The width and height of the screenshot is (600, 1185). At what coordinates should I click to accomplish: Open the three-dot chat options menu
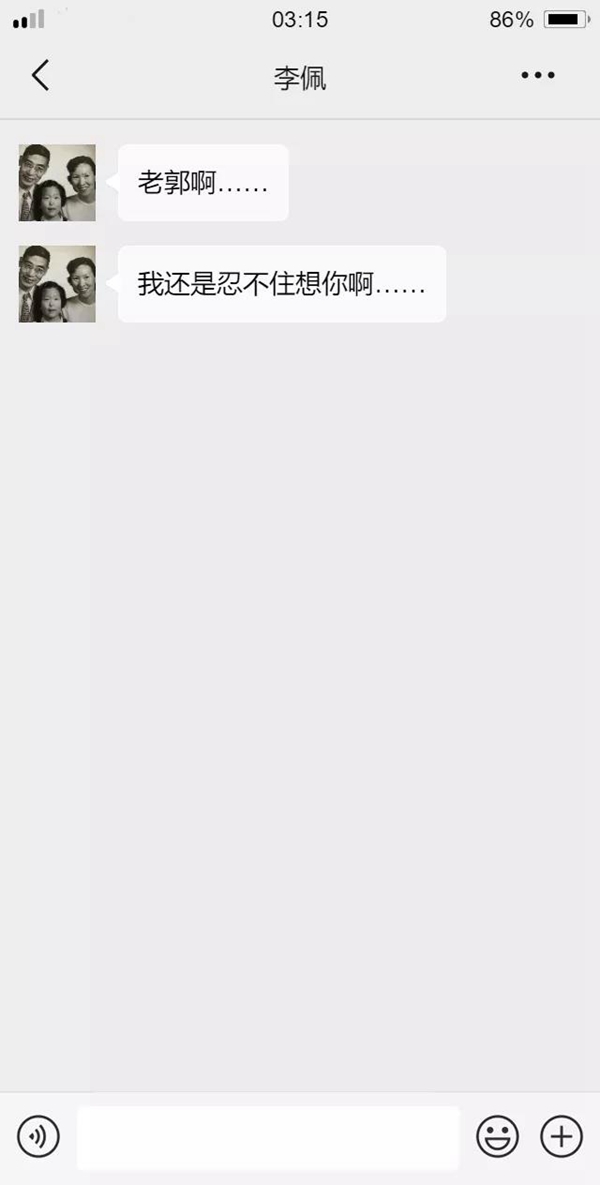[x=537, y=75]
